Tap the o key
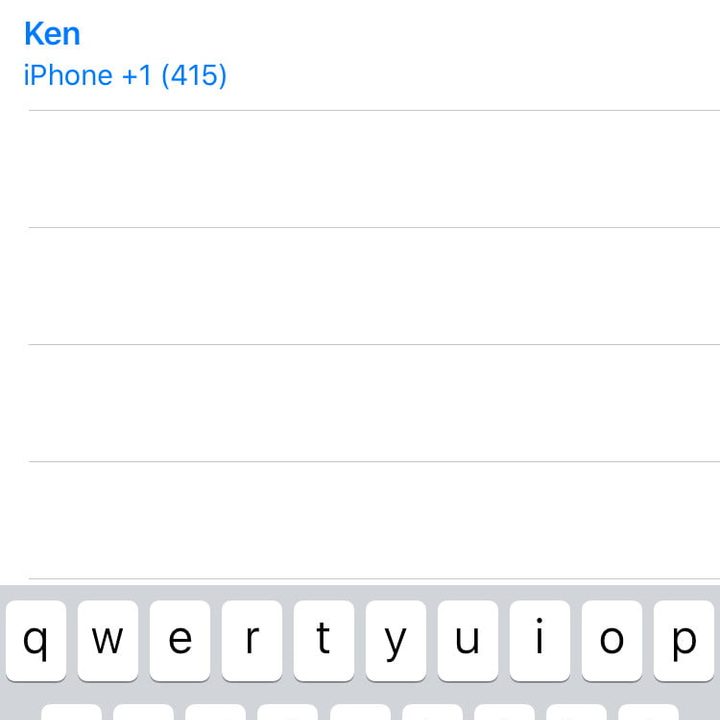Image resolution: width=720 pixels, height=720 pixels. (612, 641)
